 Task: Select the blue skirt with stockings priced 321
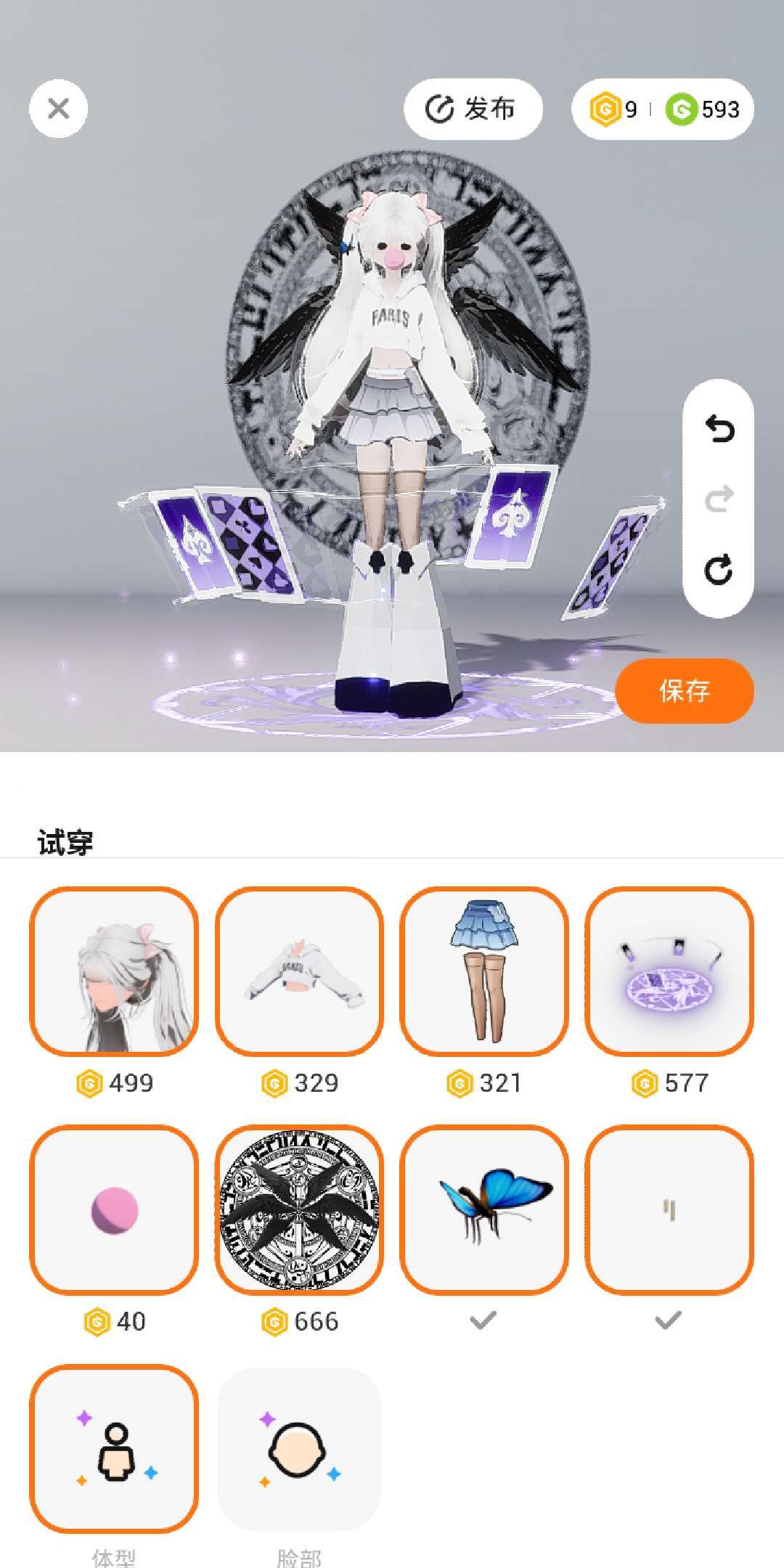(484, 971)
